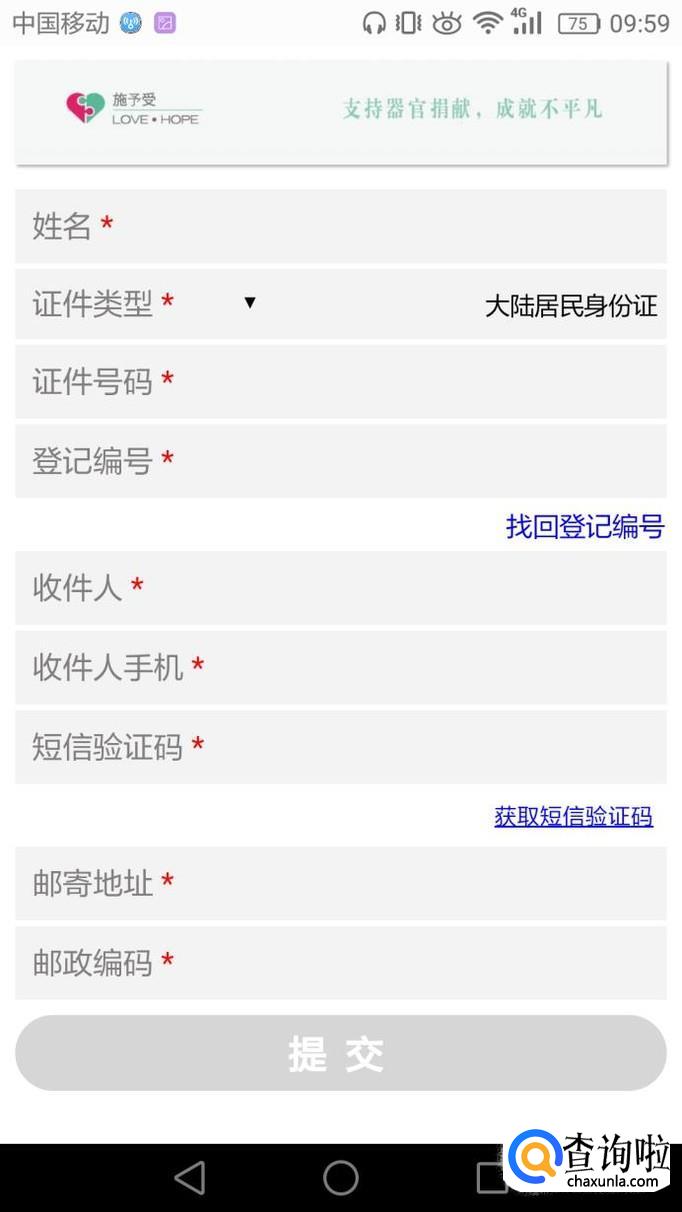Screen dimensions: 682x1212
Task: Open the 找回登记编号 link
Action: point(584,526)
